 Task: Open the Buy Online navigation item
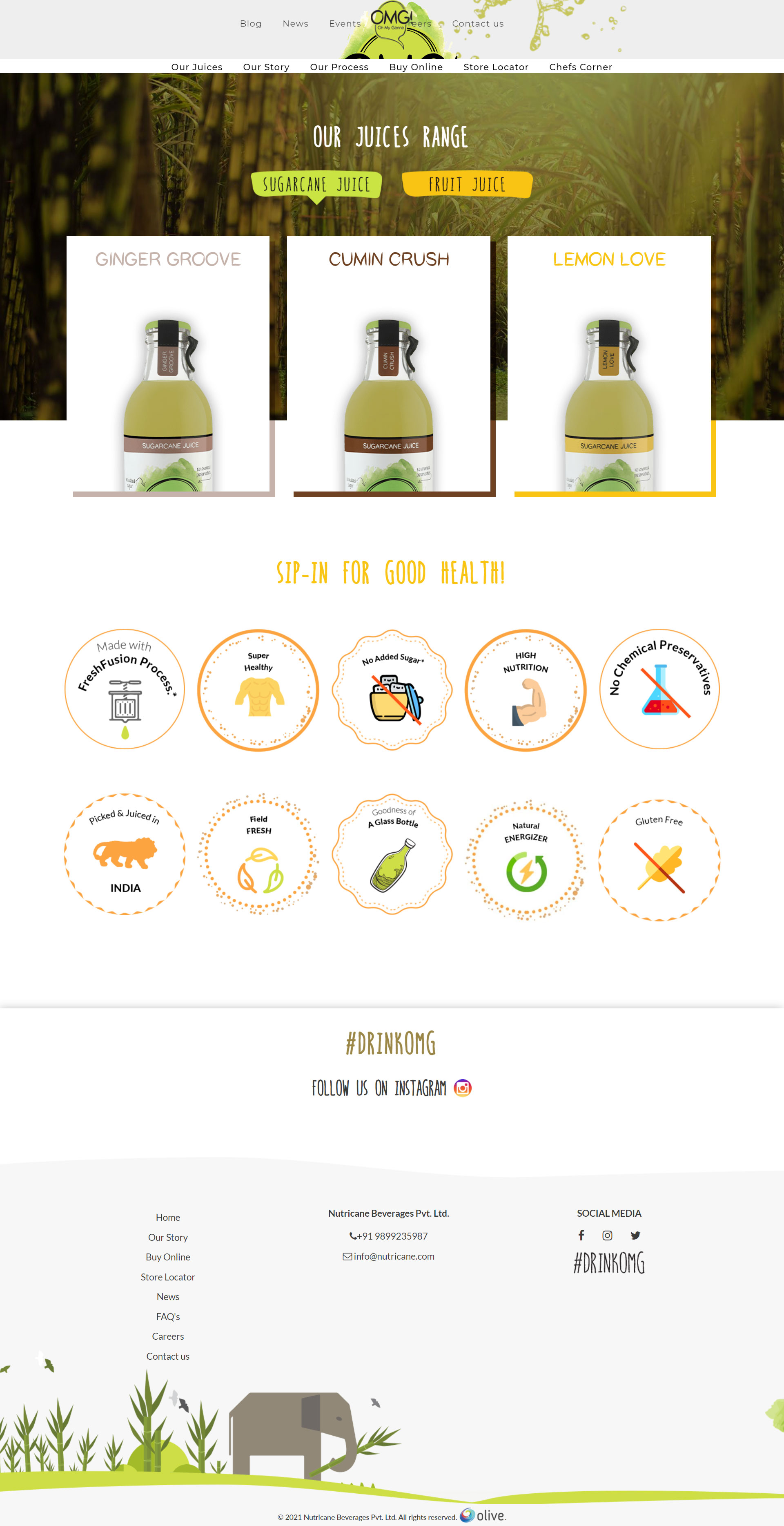click(x=416, y=67)
